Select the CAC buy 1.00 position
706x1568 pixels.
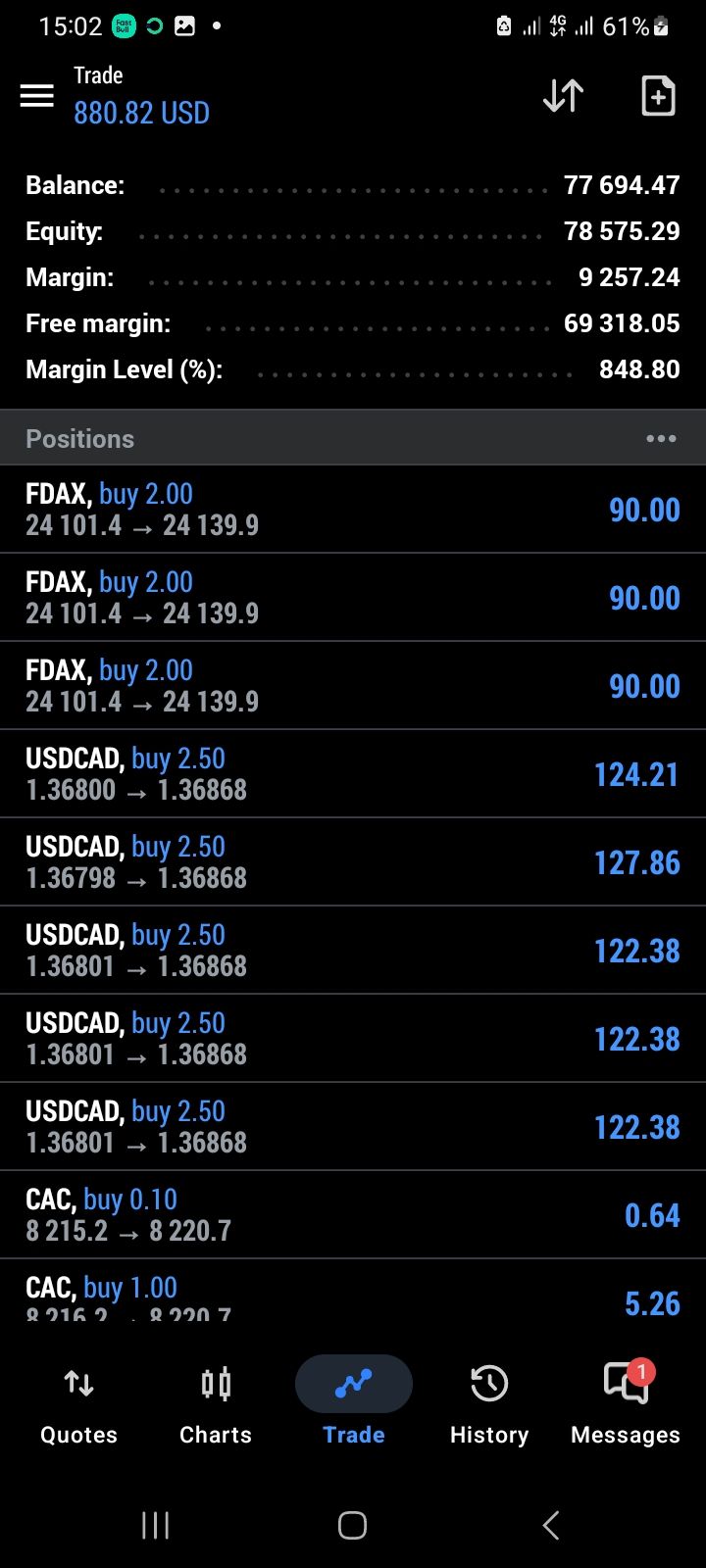(x=353, y=1296)
